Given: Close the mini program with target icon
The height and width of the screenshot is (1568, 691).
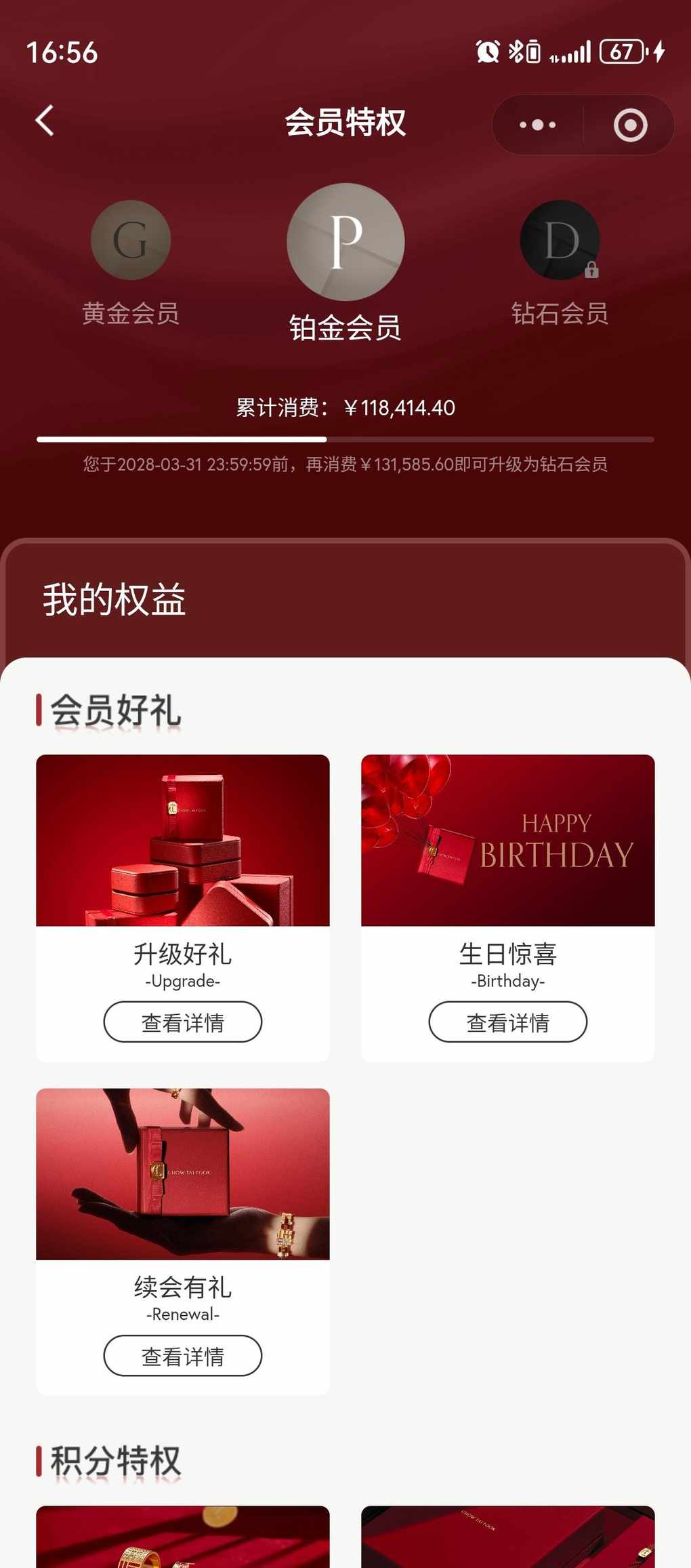Looking at the screenshot, I should point(630,125).
